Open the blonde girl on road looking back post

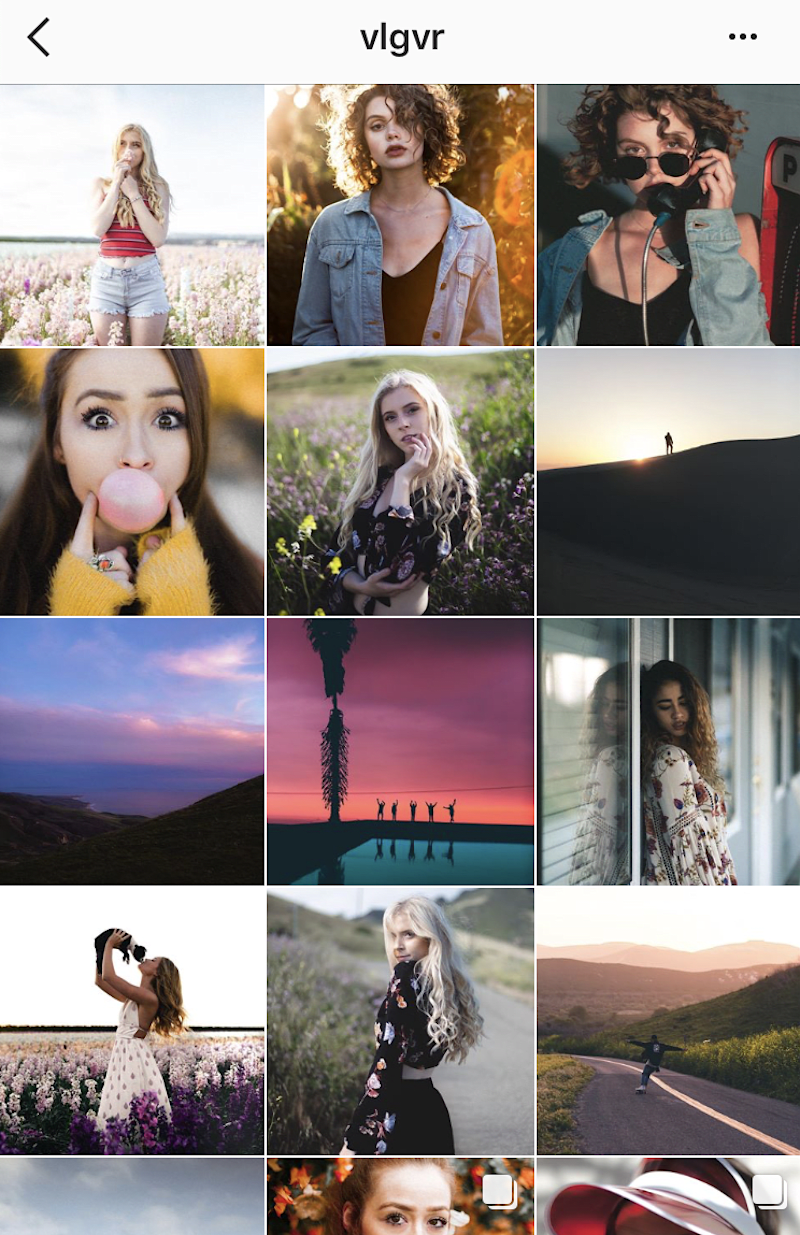tap(400, 1021)
